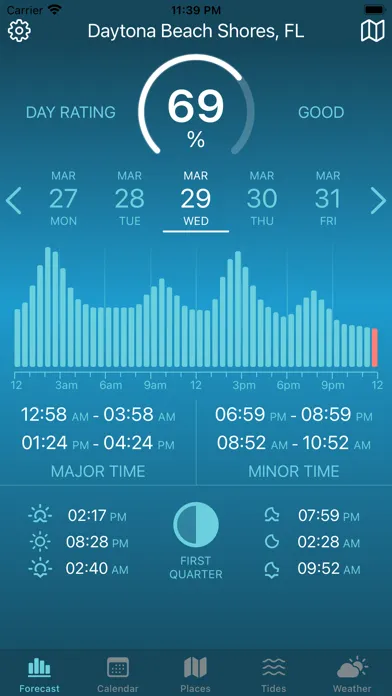Open the settings gear

point(19,32)
